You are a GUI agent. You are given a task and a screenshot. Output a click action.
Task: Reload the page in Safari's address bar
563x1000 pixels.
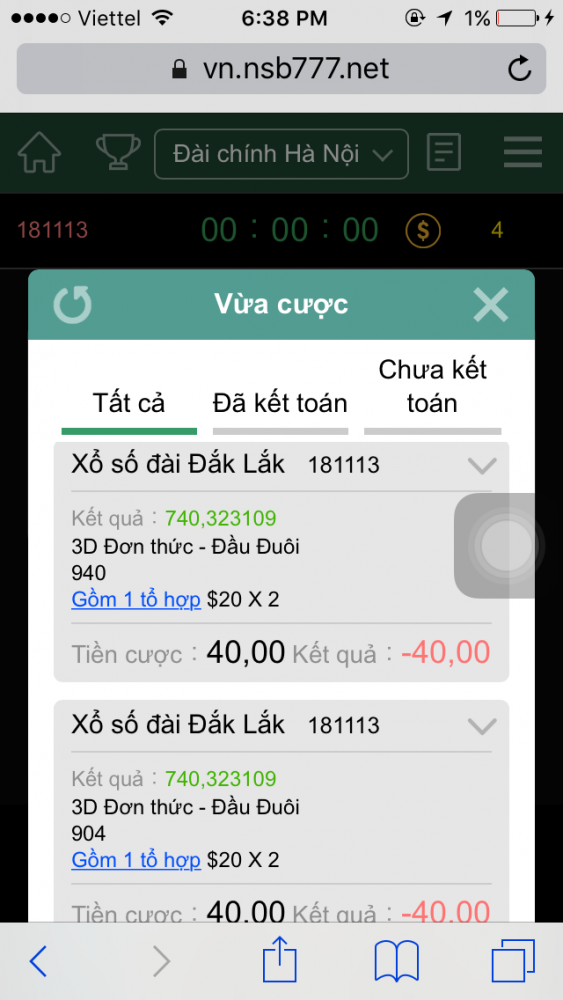click(x=520, y=68)
